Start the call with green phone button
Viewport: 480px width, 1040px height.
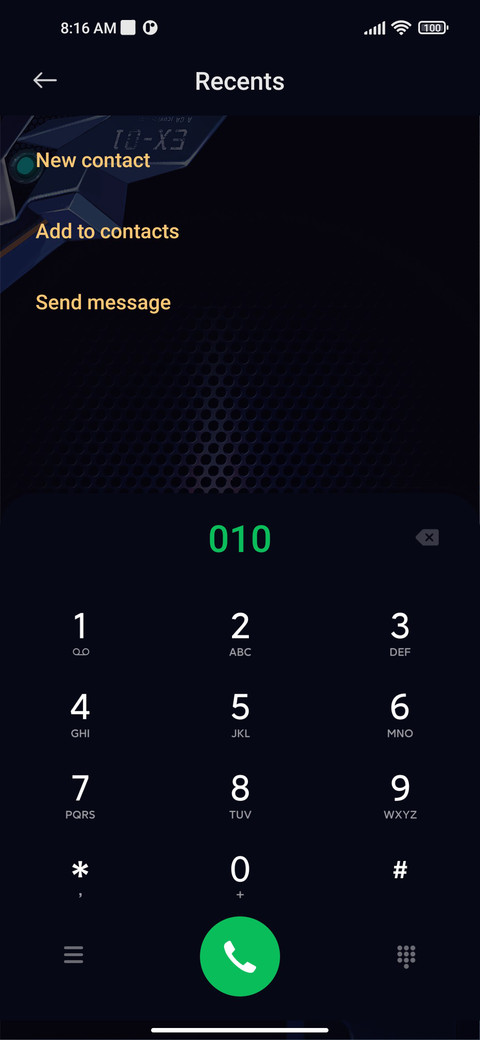(x=240, y=956)
